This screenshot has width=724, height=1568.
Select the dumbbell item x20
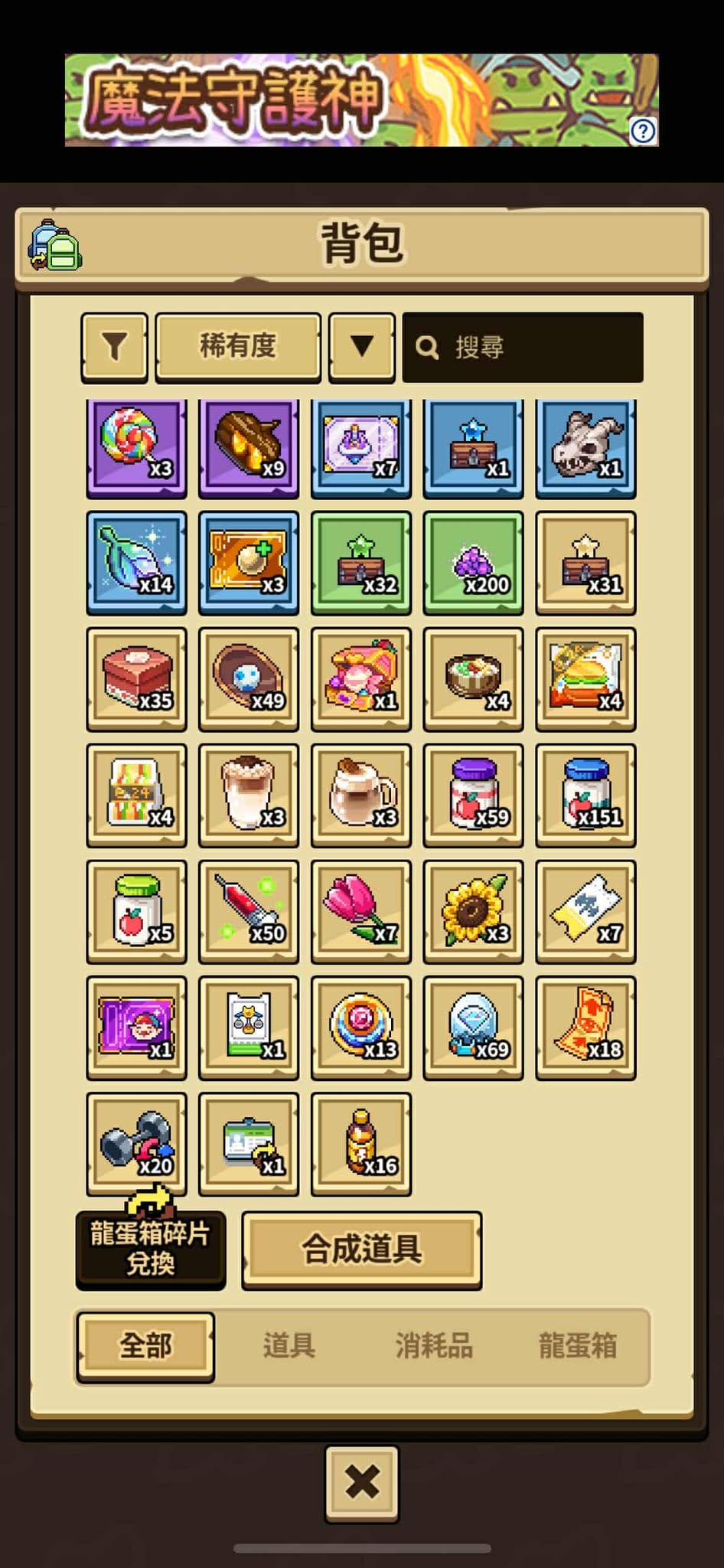coord(136,1143)
